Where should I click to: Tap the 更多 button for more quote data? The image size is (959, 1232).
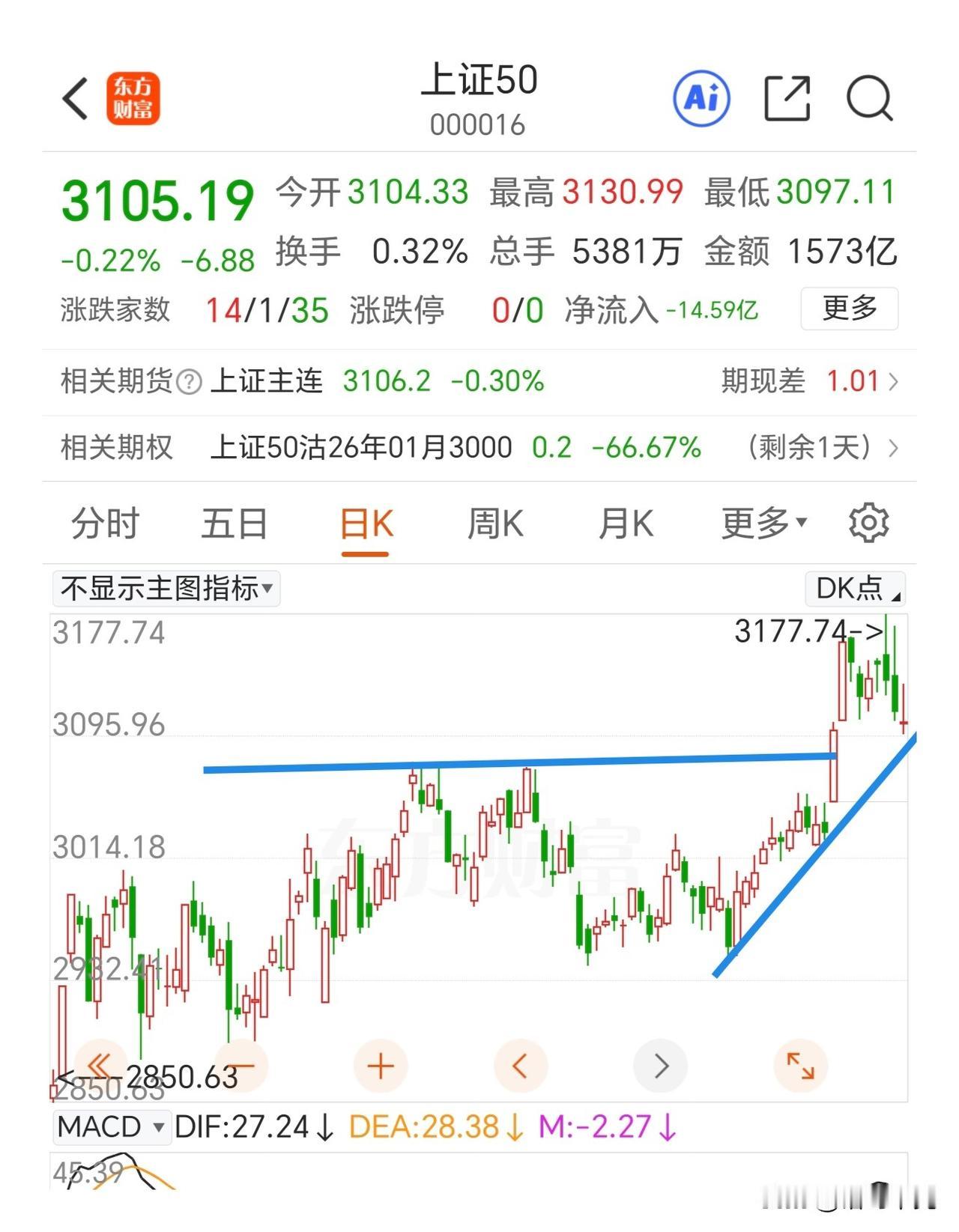point(849,308)
